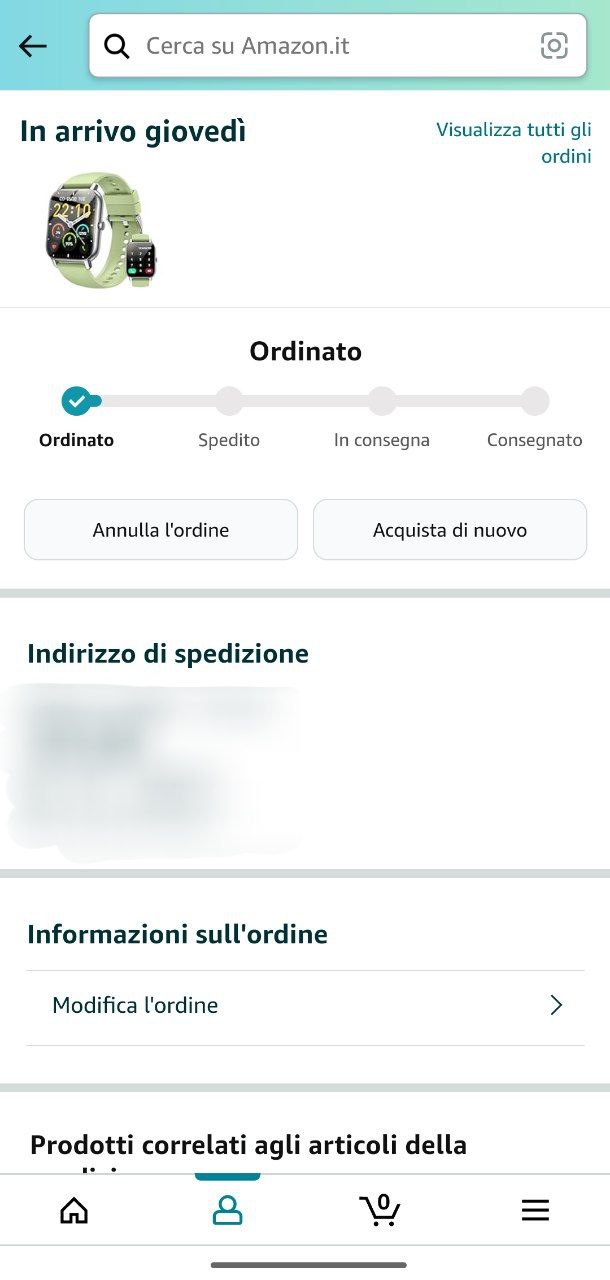The image size is (610, 1280).
Task: Open Visualizza tutti gli ordini link
Action: 514,143
